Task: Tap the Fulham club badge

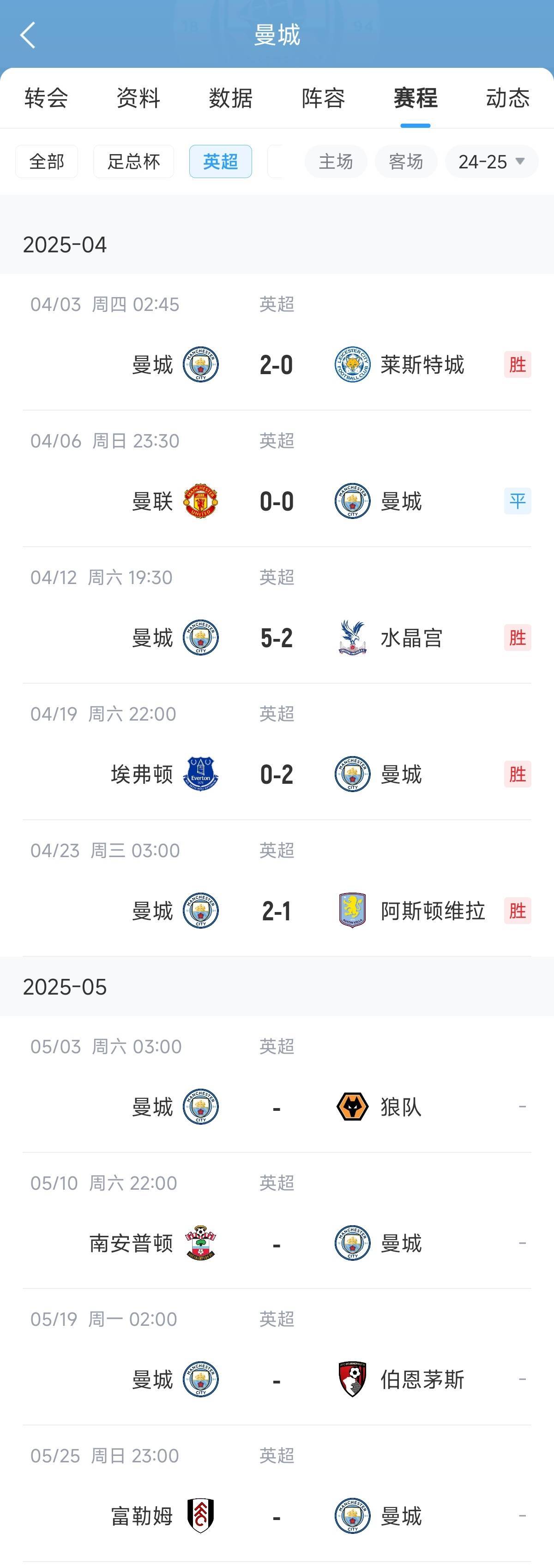Action: click(x=201, y=1517)
